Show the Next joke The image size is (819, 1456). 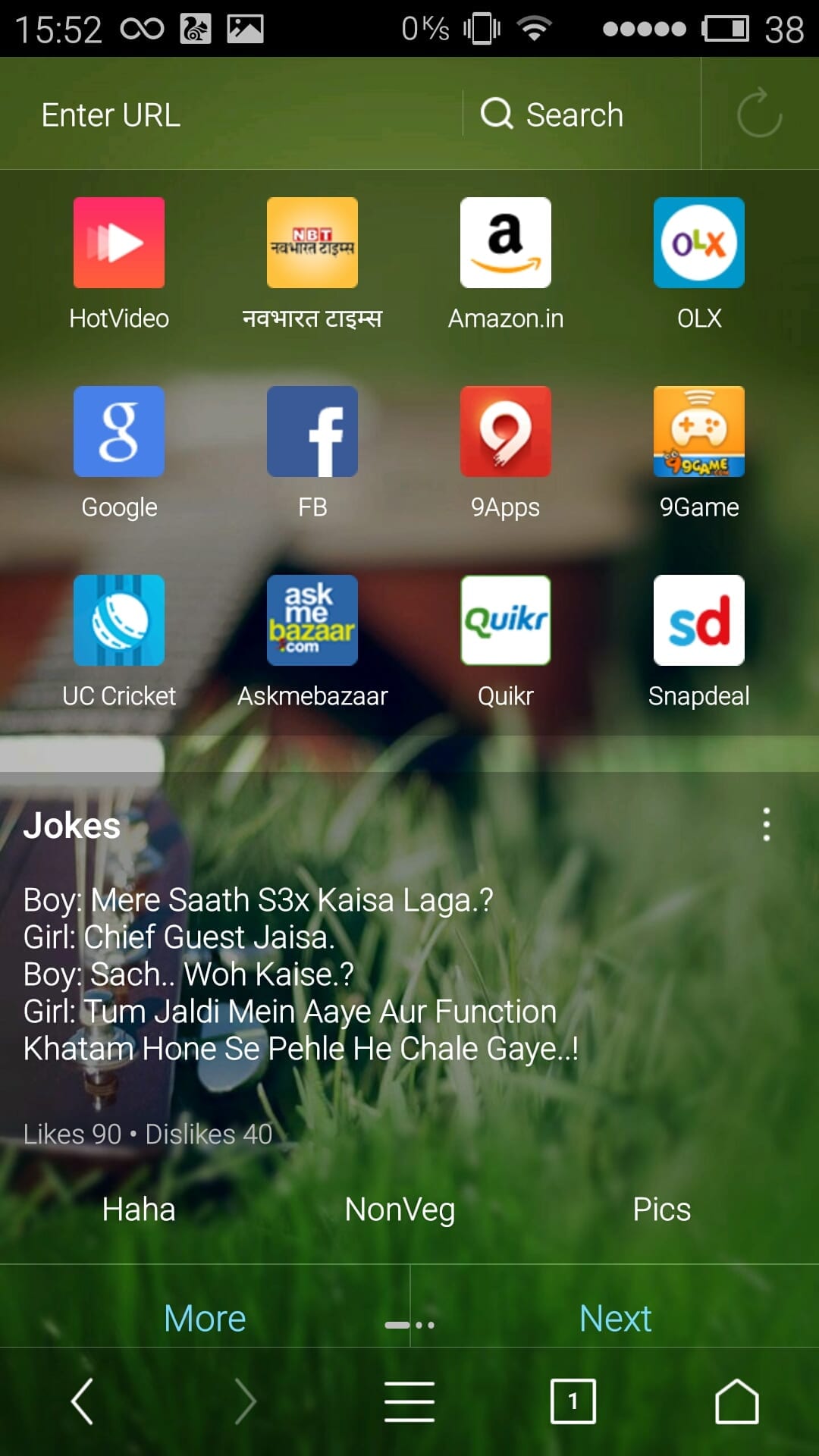[615, 1318]
